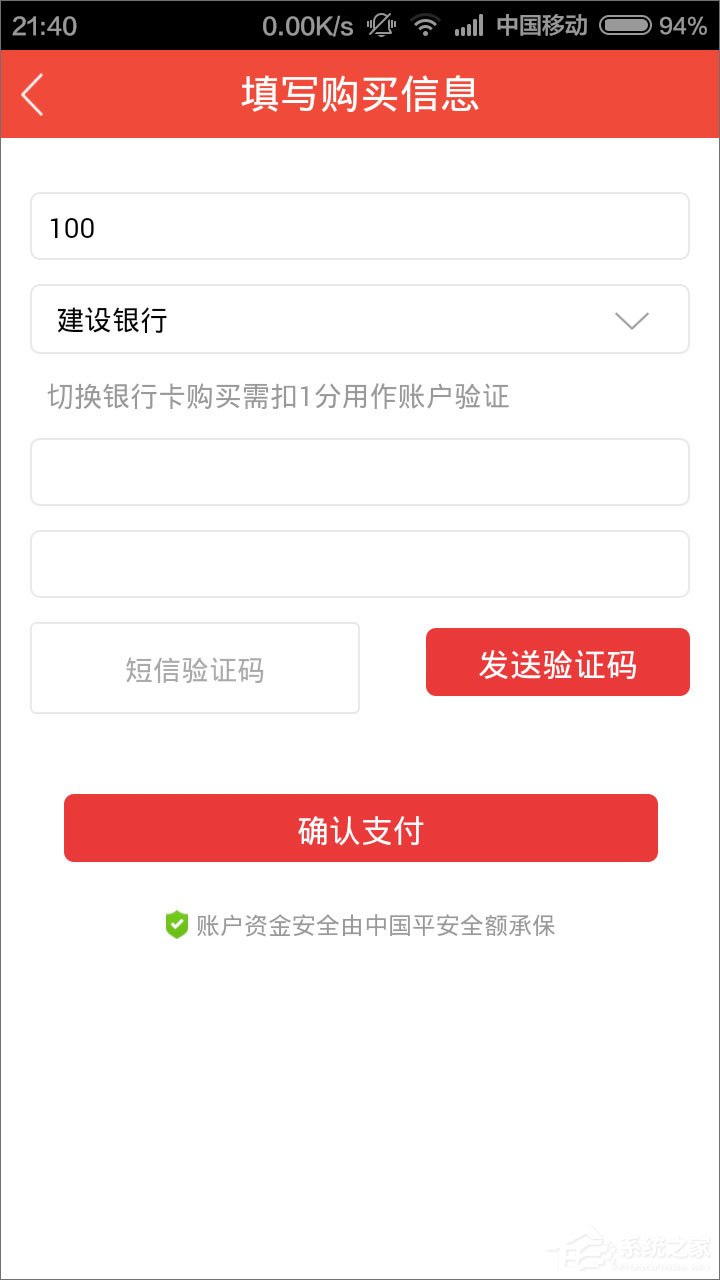This screenshot has width=720, height=1280.
Task: Click the 填写购买信息 title
Action: tap(360, 94)
